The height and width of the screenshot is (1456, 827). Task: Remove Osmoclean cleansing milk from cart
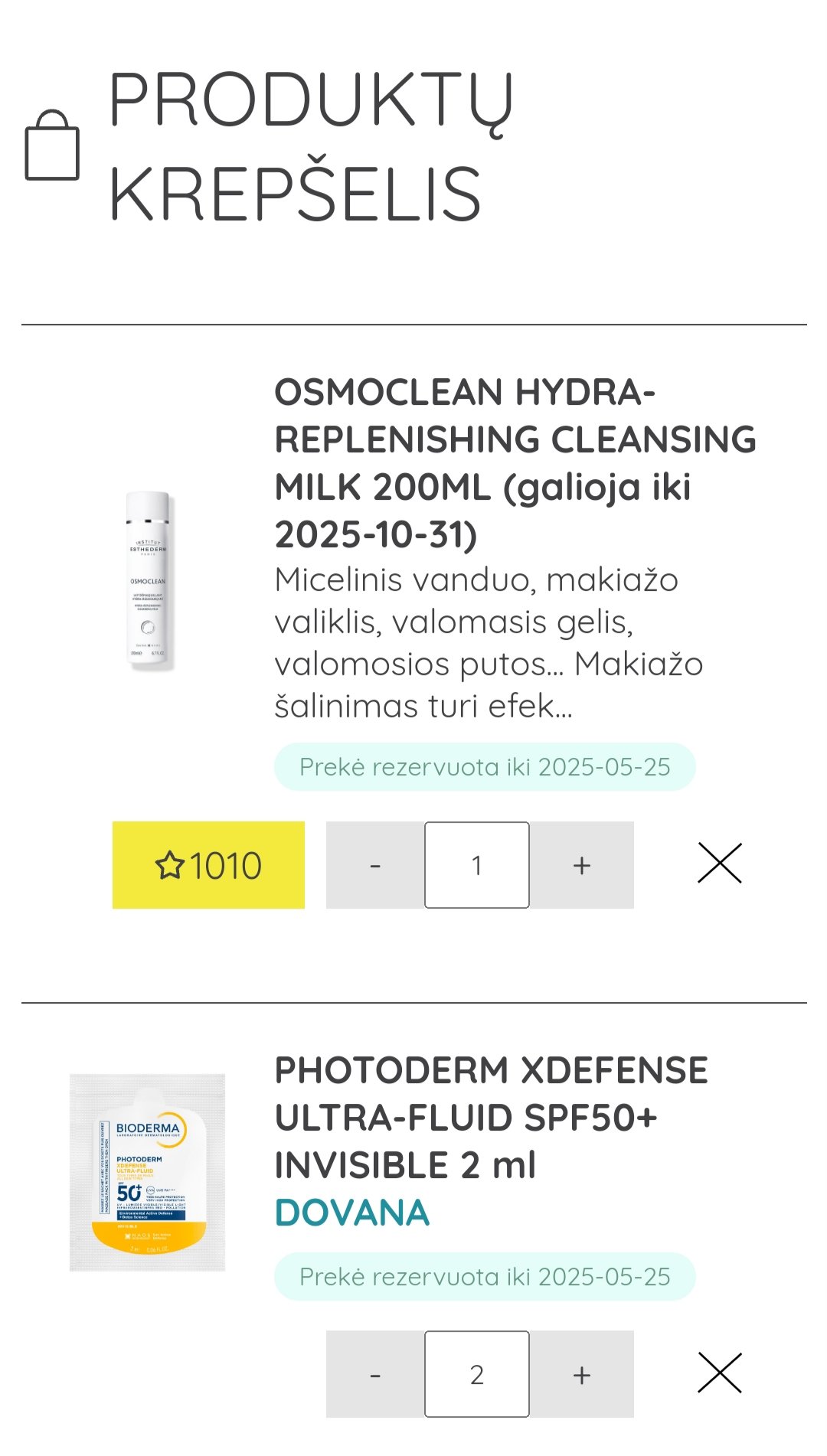720,863
